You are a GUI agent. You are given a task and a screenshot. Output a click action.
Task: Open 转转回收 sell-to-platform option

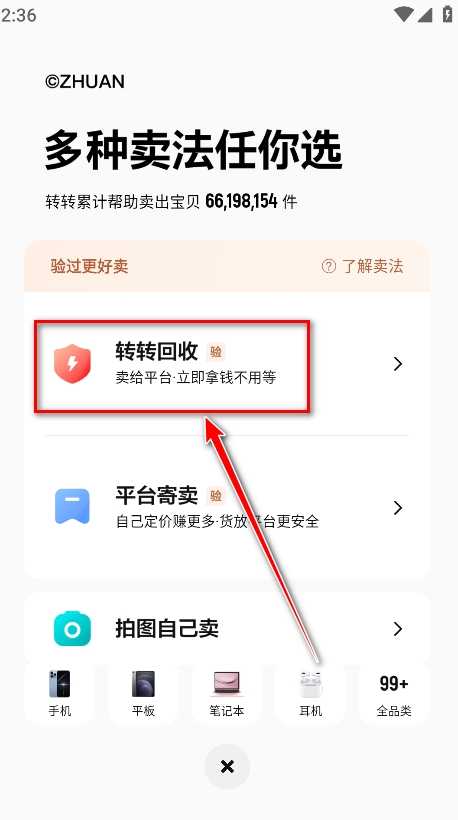coord(227,364)
